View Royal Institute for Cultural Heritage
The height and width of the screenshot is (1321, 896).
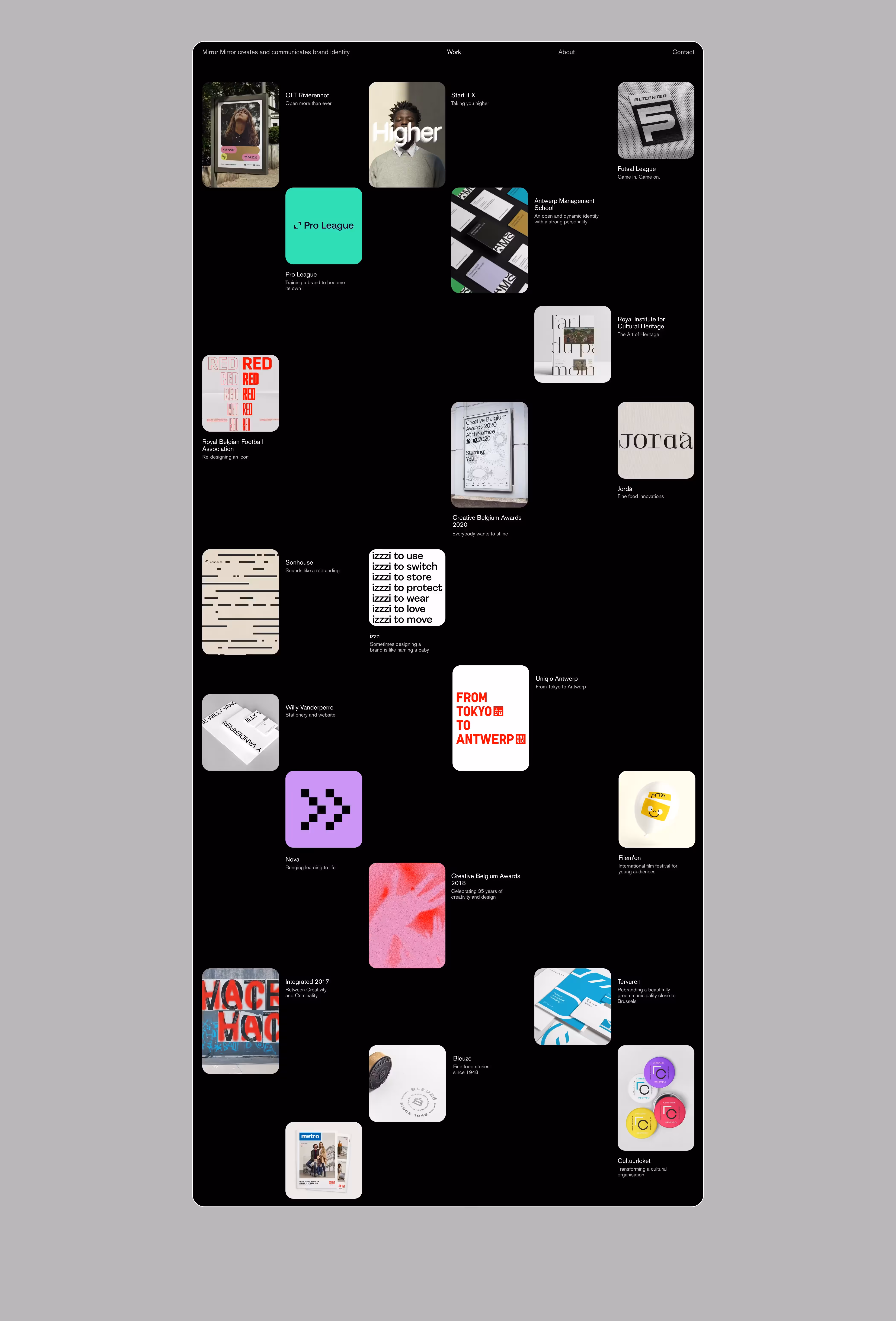[573, 345]
